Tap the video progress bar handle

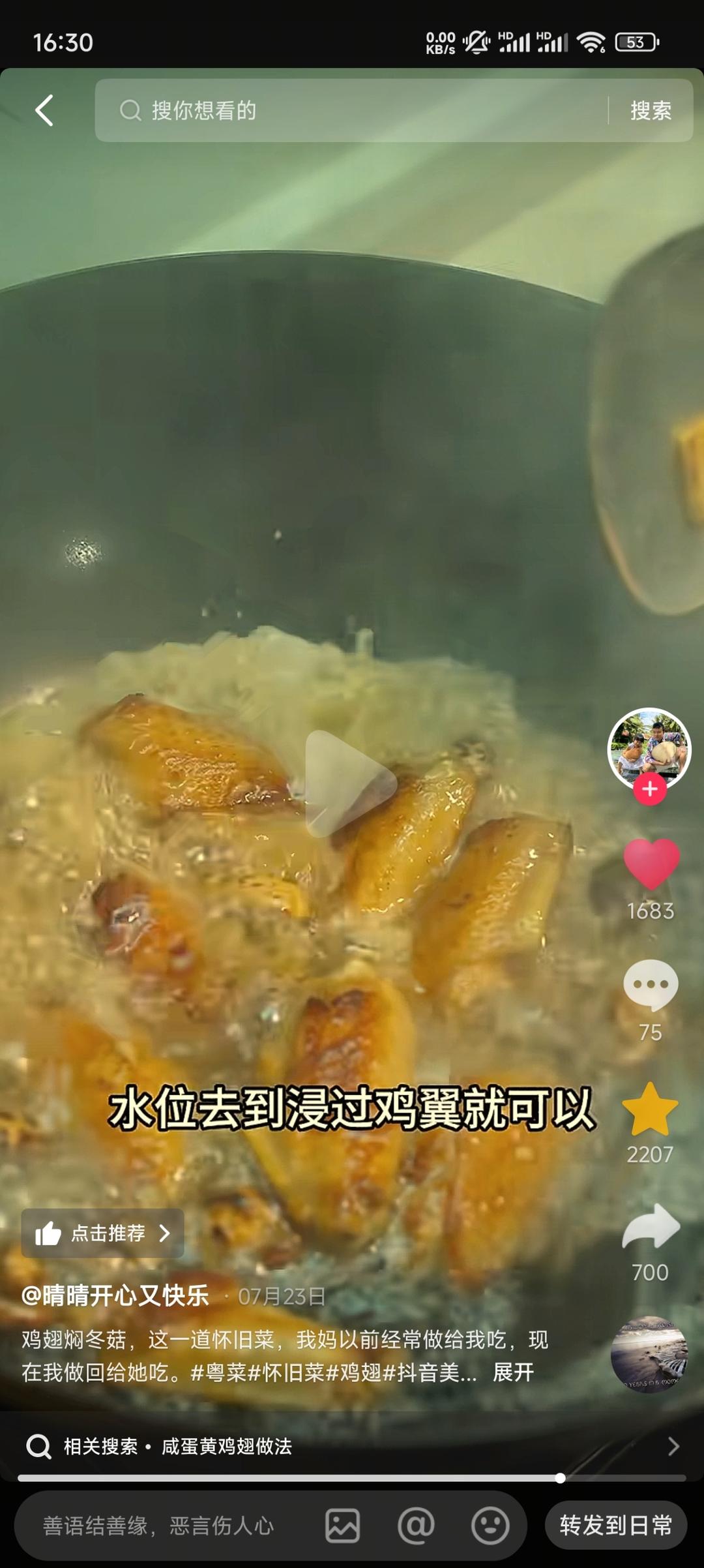[x=560, y=1478]
